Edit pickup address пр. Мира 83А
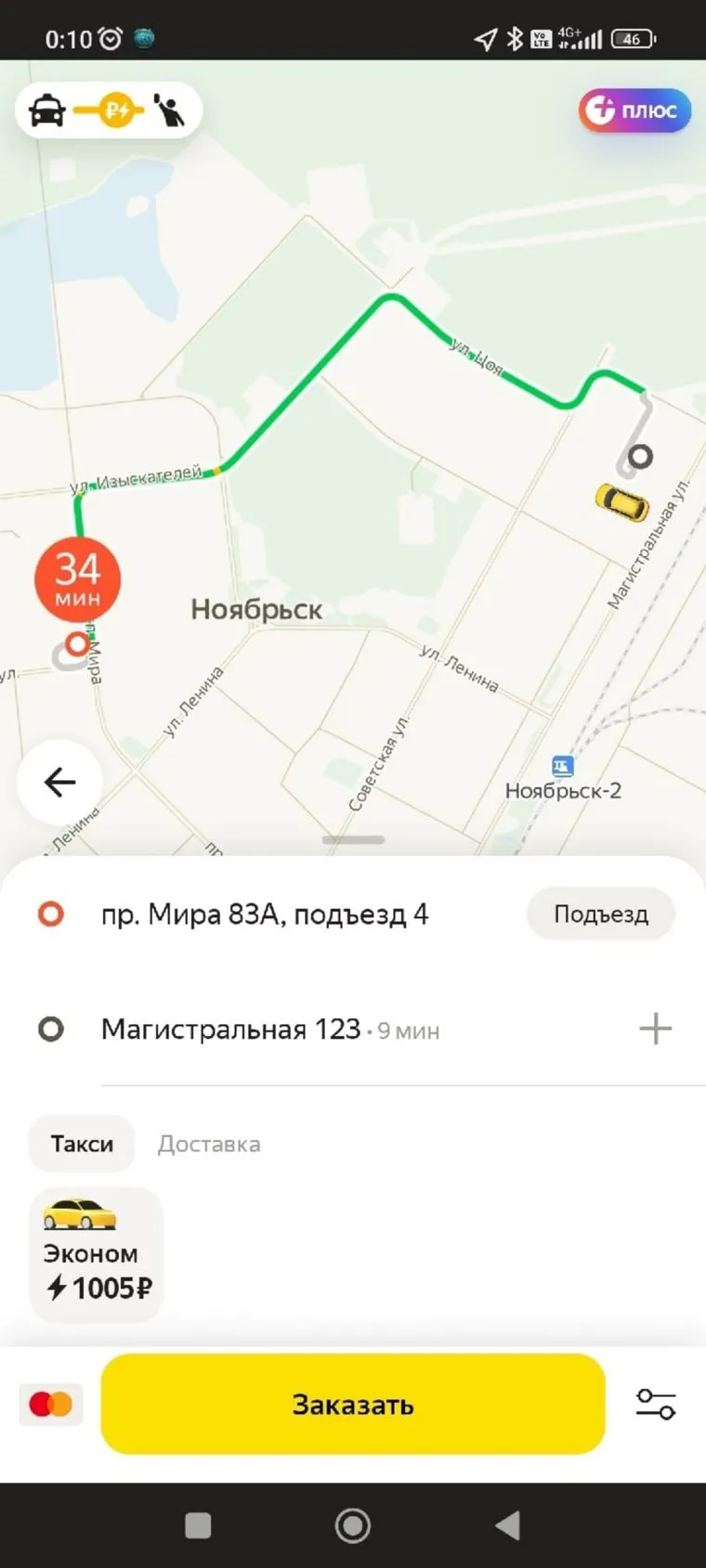 pyautogui.click(x=265, y=914)
